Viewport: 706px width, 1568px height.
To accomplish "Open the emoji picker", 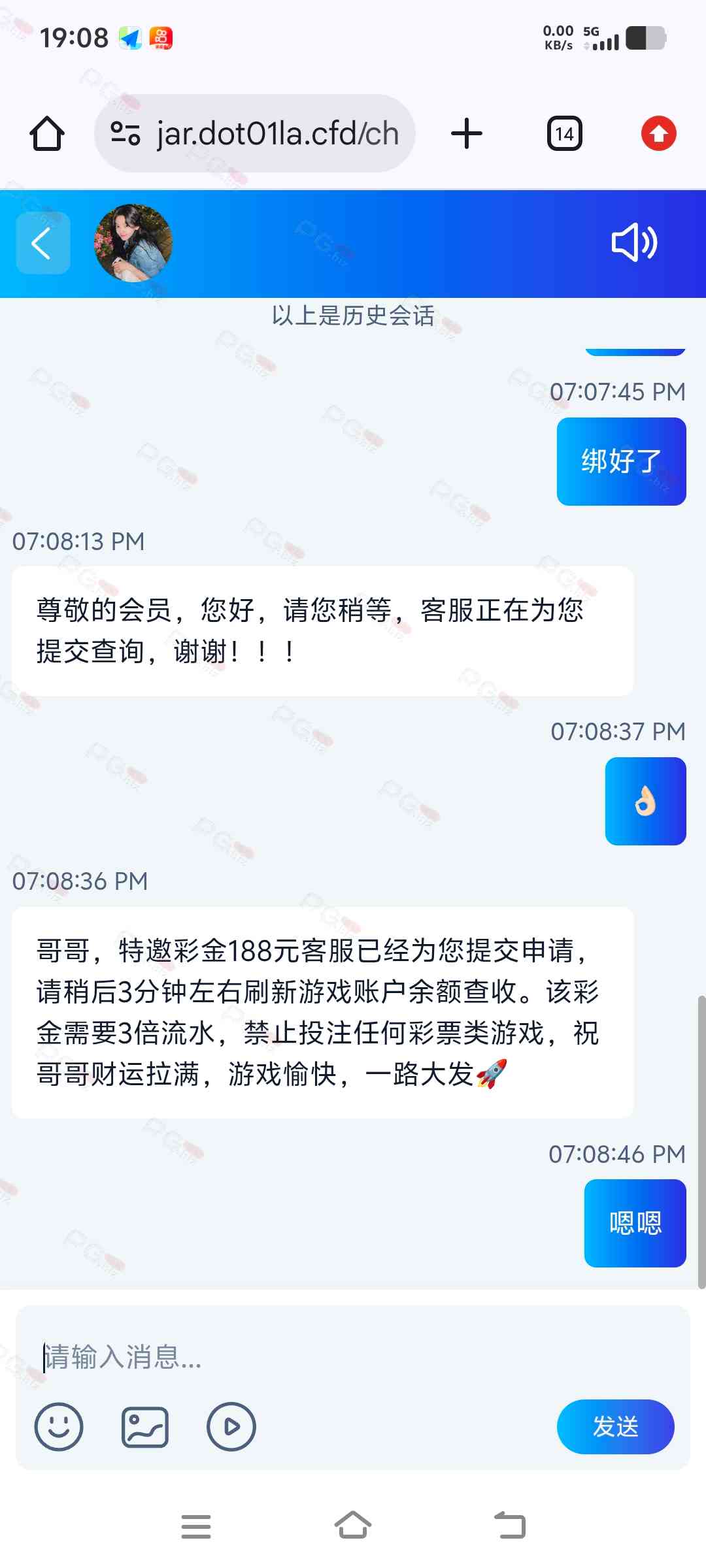I will click(59, 1427).
